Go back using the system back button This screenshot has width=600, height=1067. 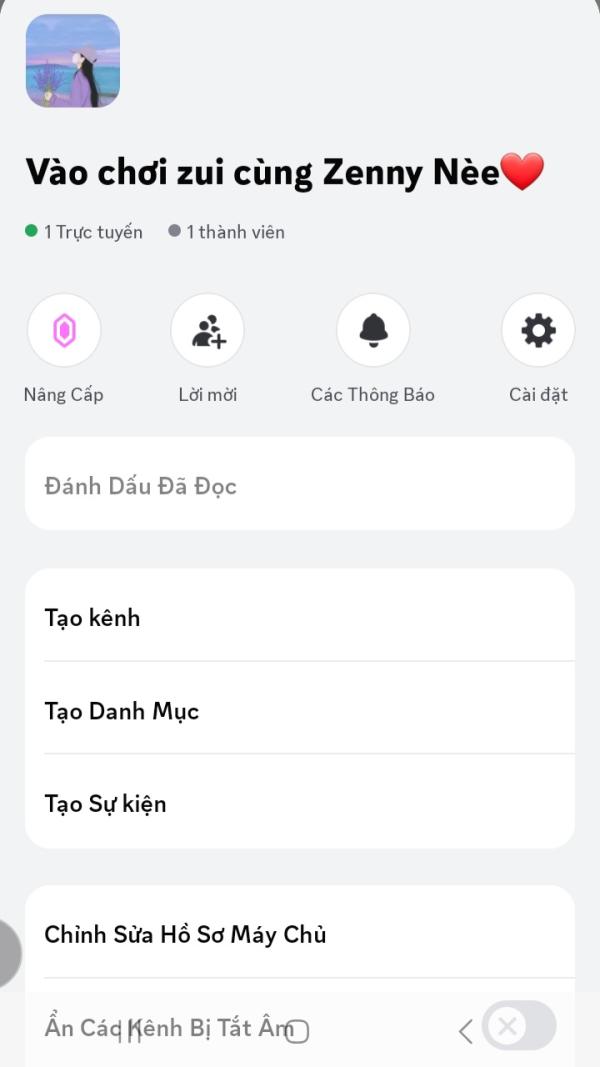pos(465,1031)
